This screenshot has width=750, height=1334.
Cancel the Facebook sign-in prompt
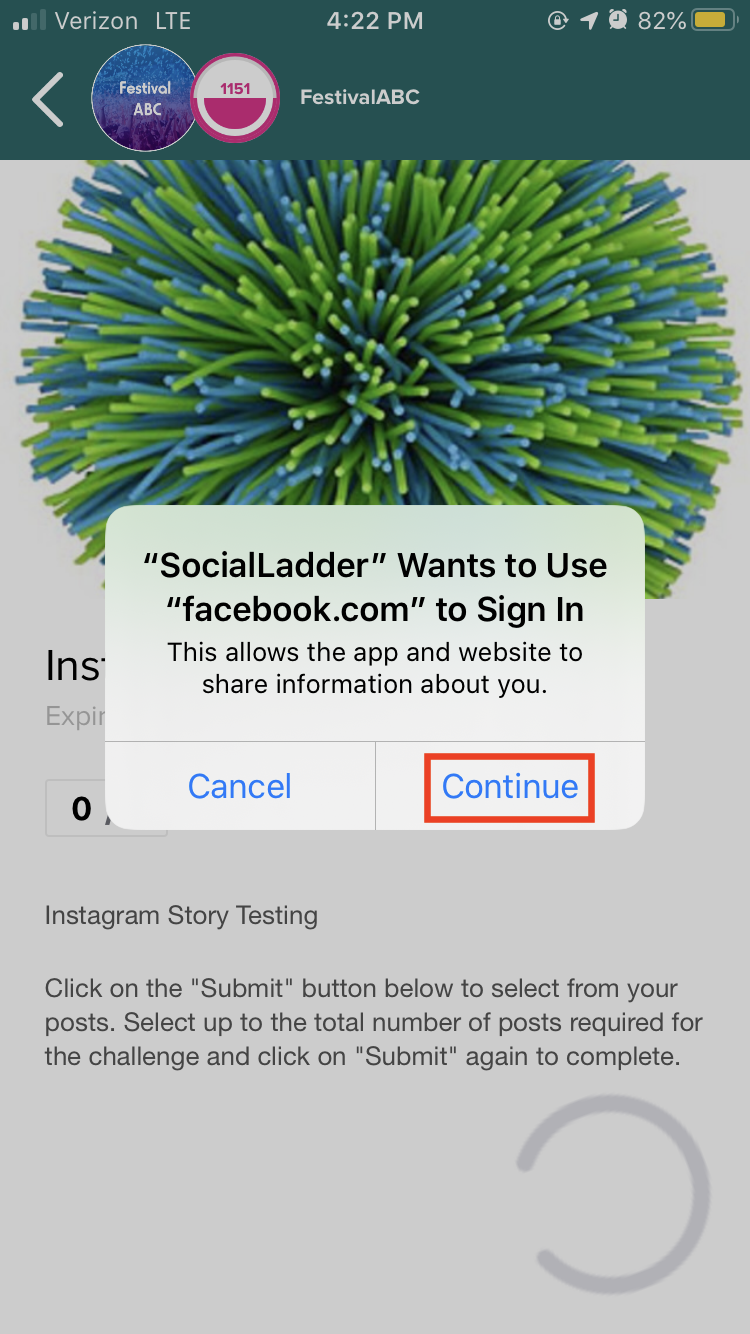[240, 787]
